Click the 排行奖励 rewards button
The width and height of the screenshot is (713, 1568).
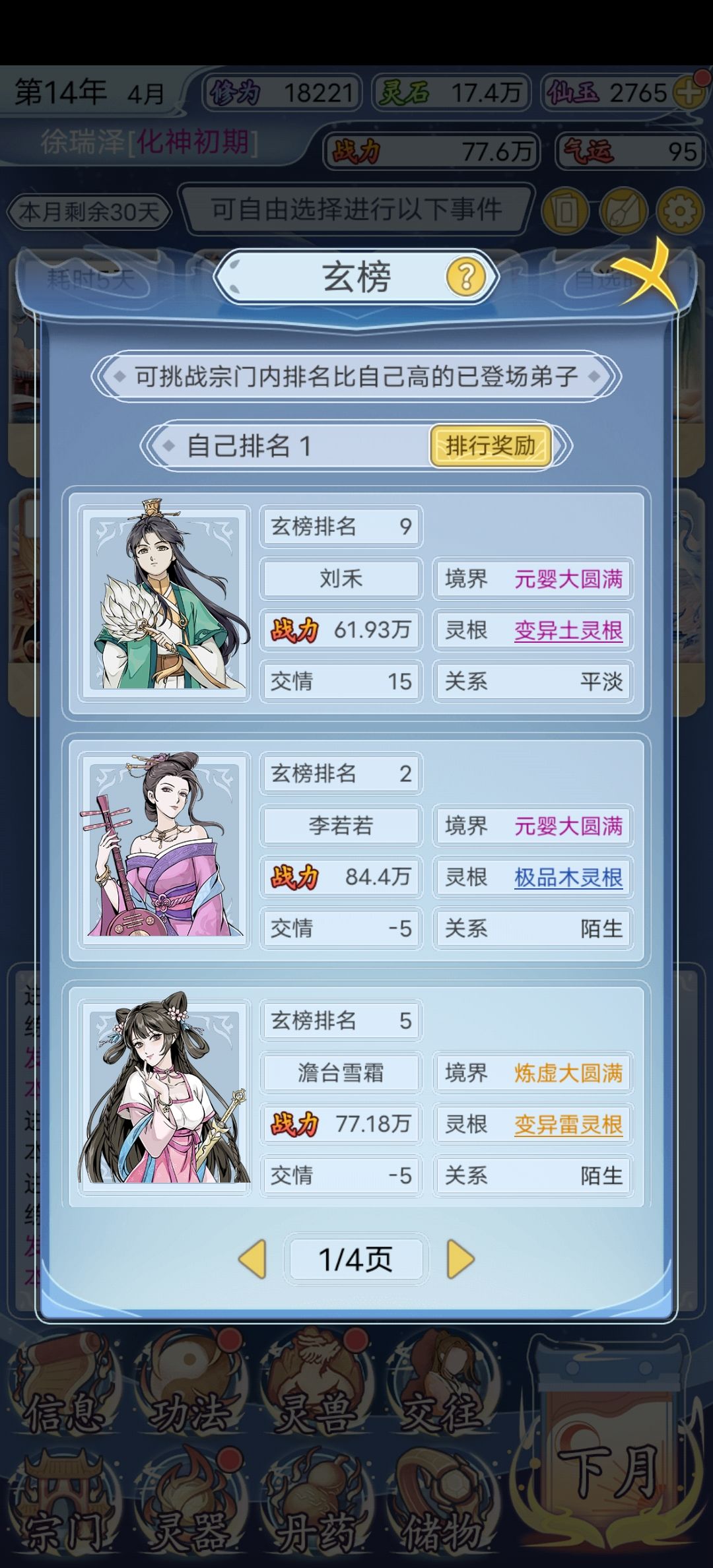pos(492,444)
